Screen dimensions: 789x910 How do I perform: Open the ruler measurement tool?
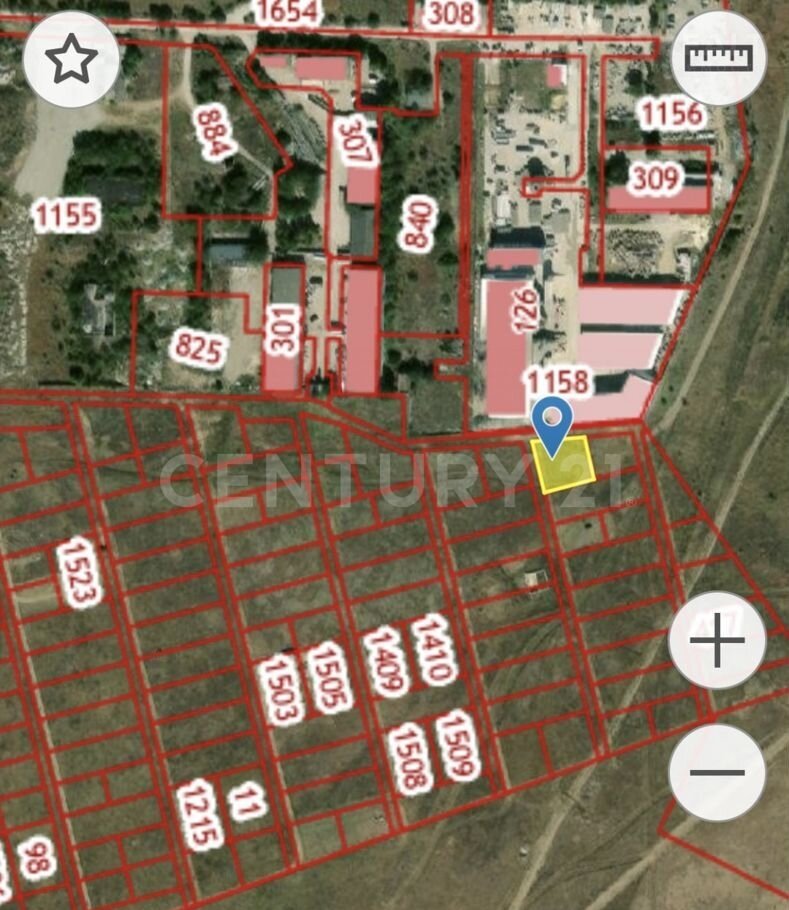(718, 58)
